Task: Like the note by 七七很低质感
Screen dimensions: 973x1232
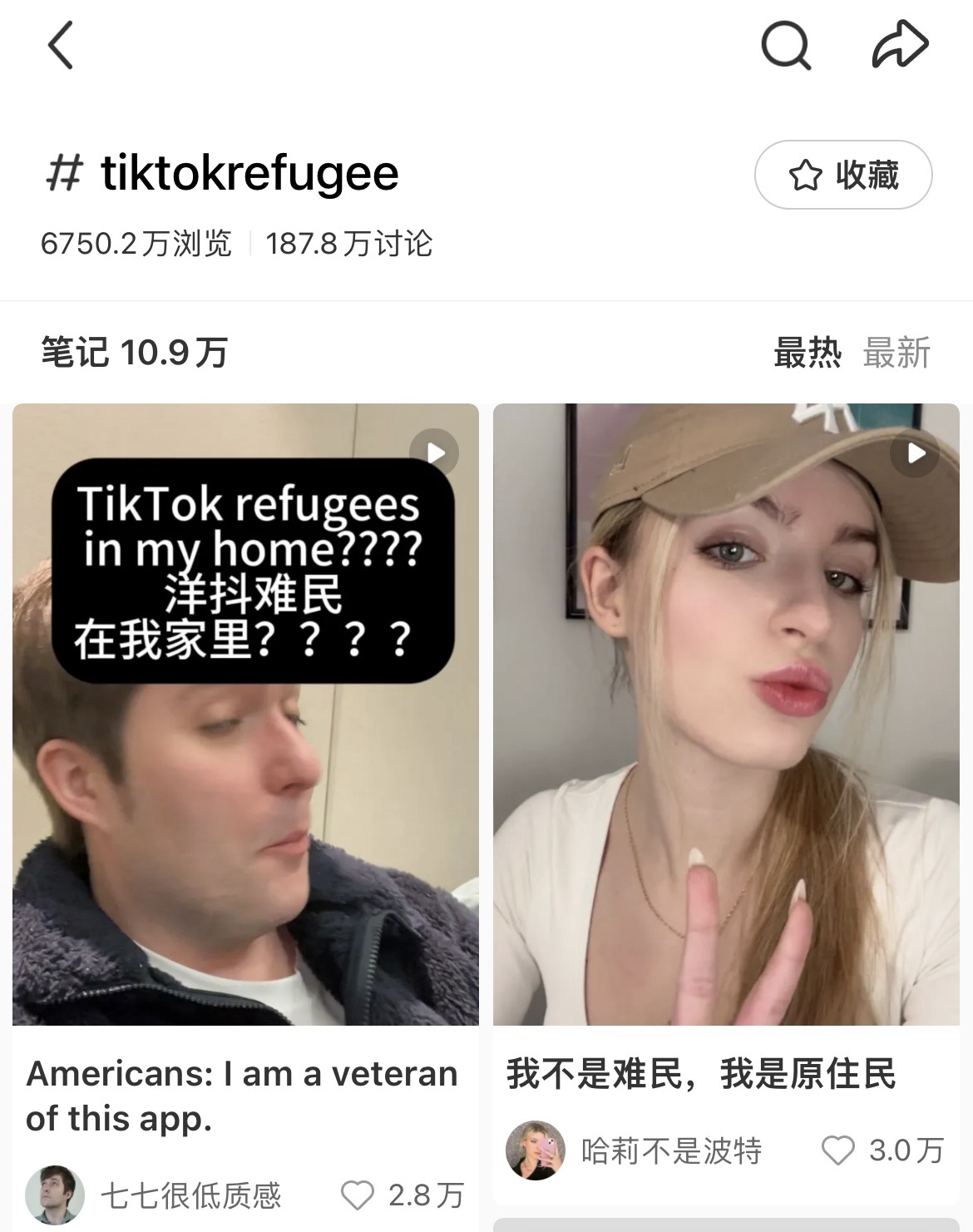Action: point(358,1195)
